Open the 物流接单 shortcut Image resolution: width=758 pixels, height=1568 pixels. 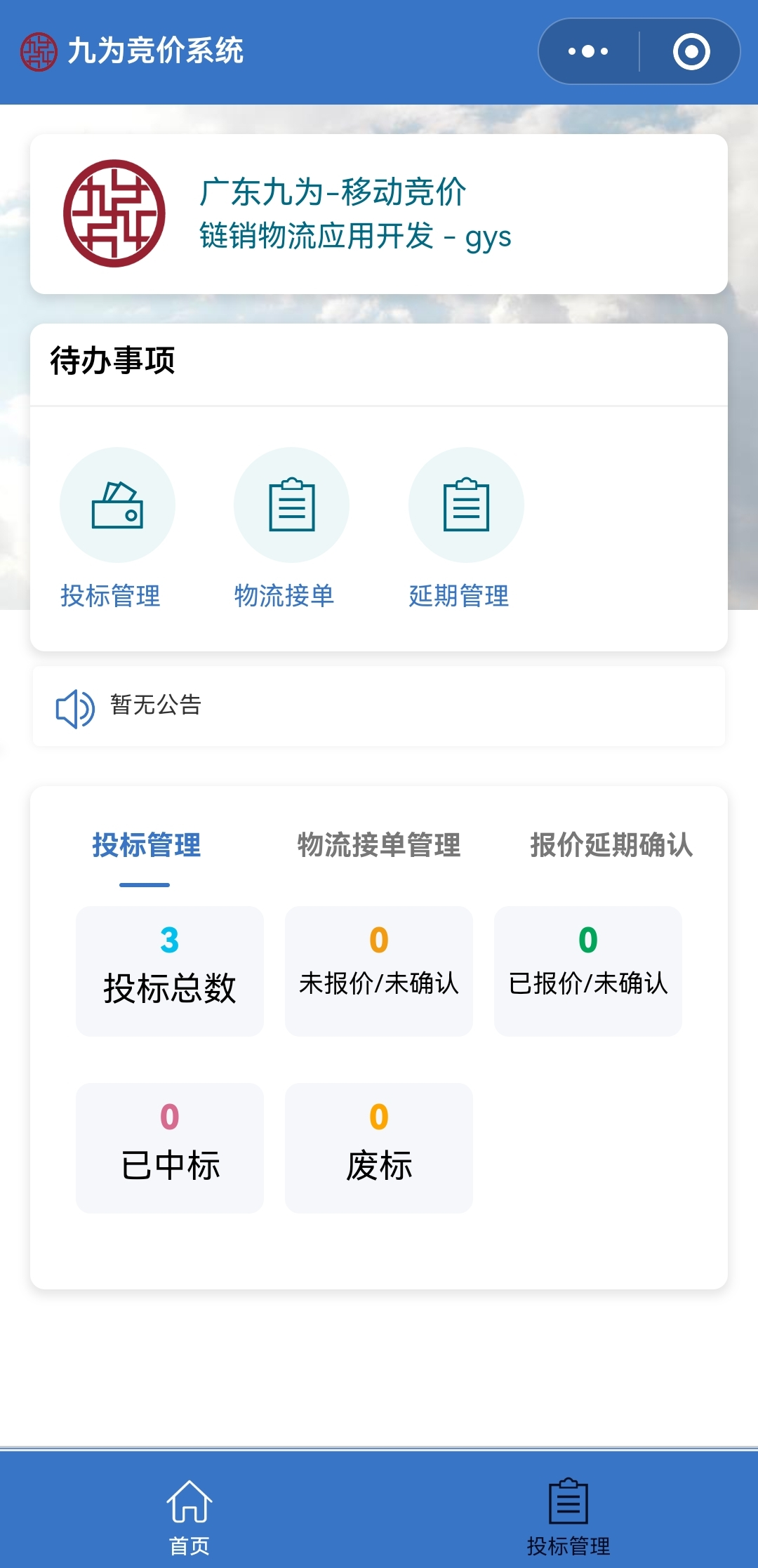(291, 527)
